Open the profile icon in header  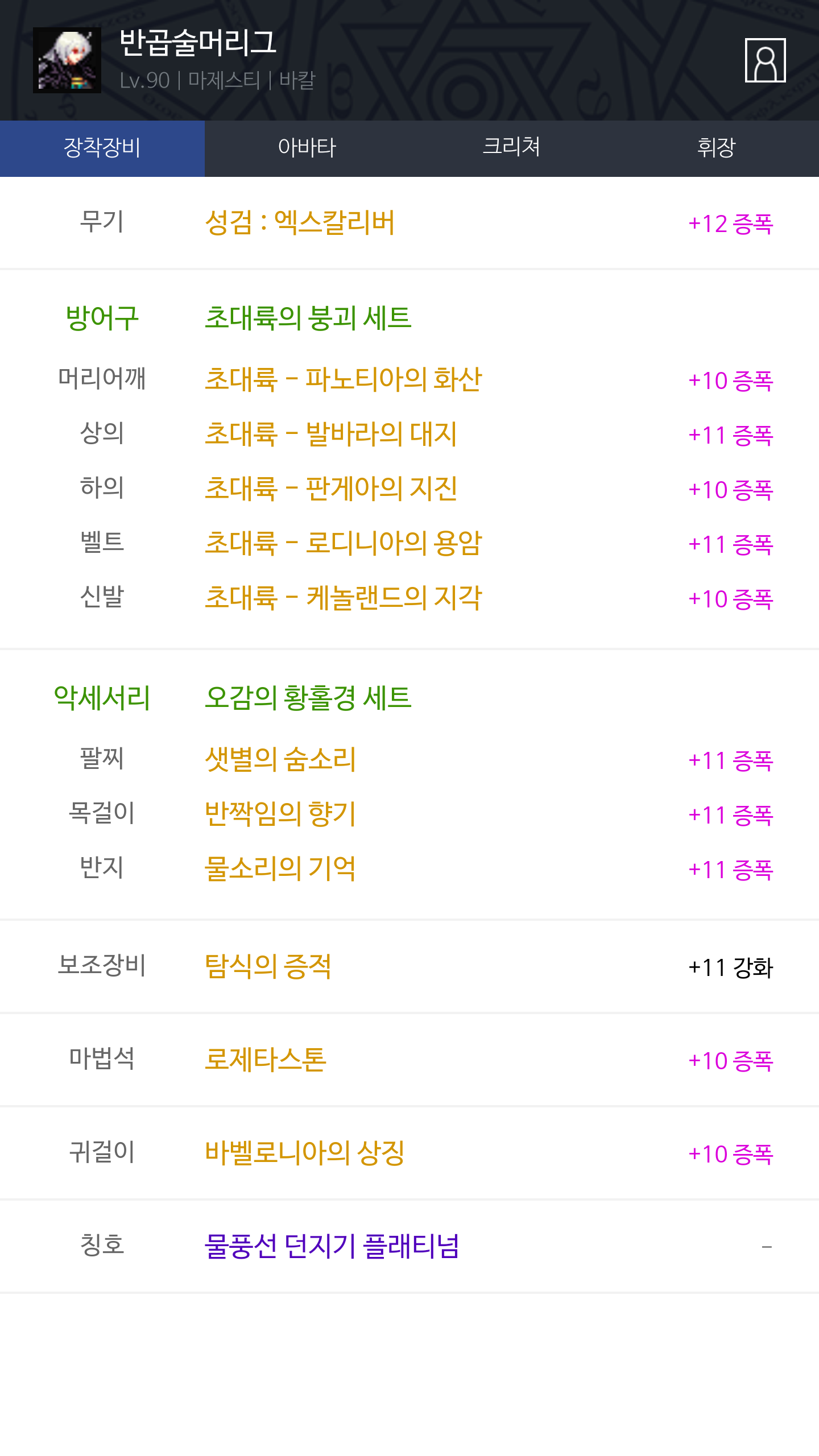point(765,60)
